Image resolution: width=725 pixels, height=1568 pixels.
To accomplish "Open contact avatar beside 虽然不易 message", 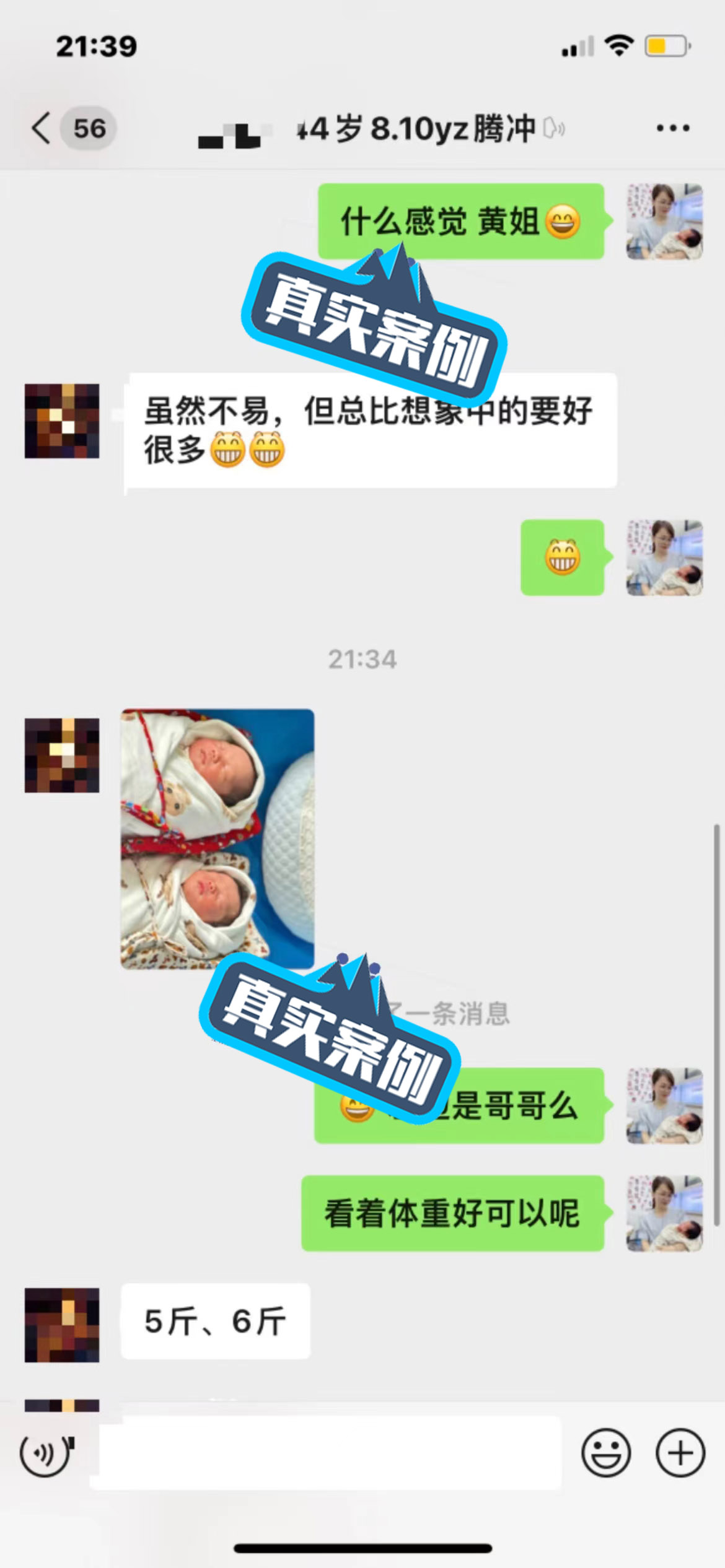I will [x=62, y=421].
